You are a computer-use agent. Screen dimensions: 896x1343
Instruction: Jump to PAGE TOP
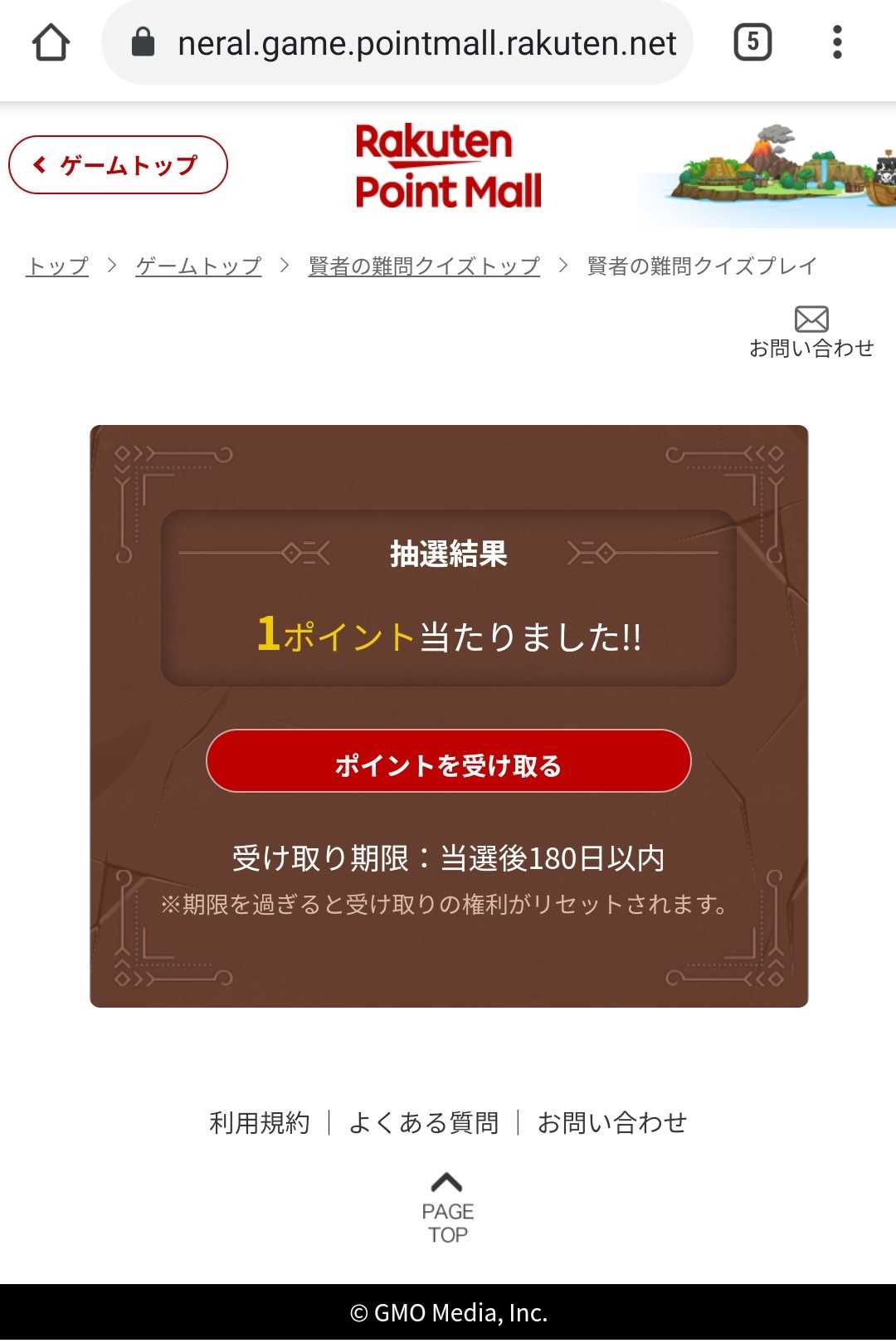point(448,1209)
